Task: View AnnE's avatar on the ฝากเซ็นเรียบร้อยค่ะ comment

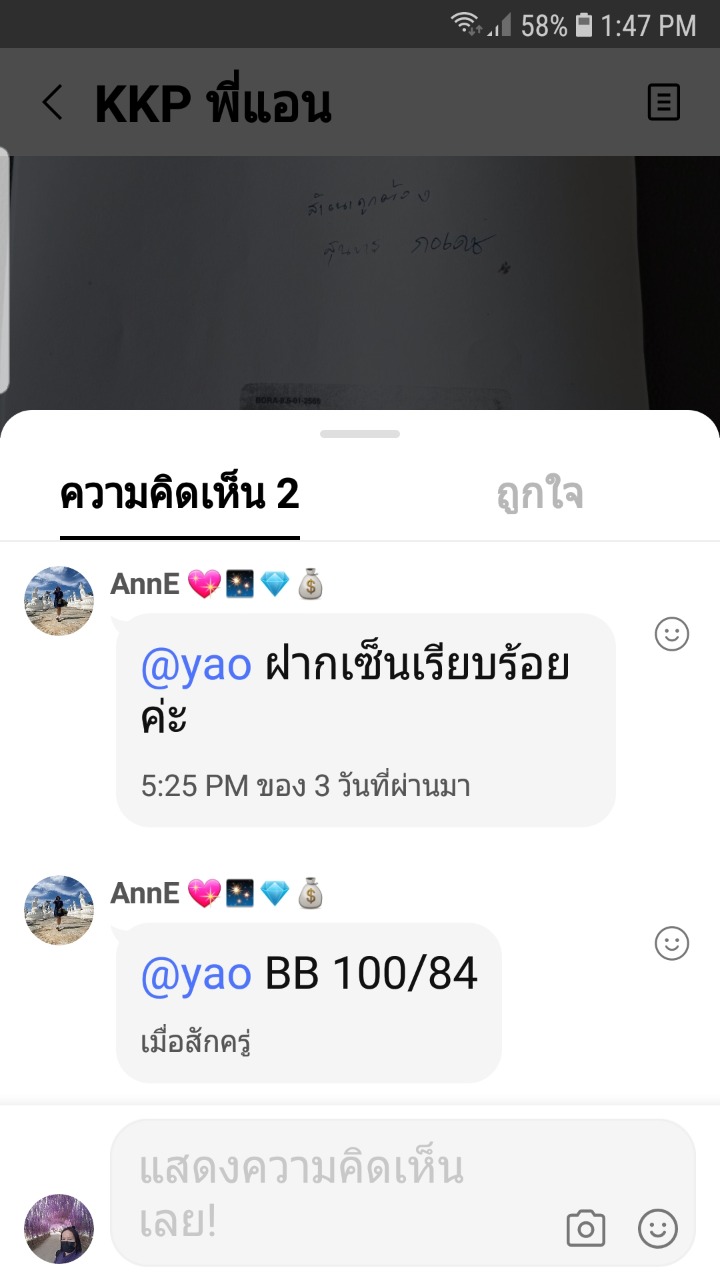Action: point(59,601)
